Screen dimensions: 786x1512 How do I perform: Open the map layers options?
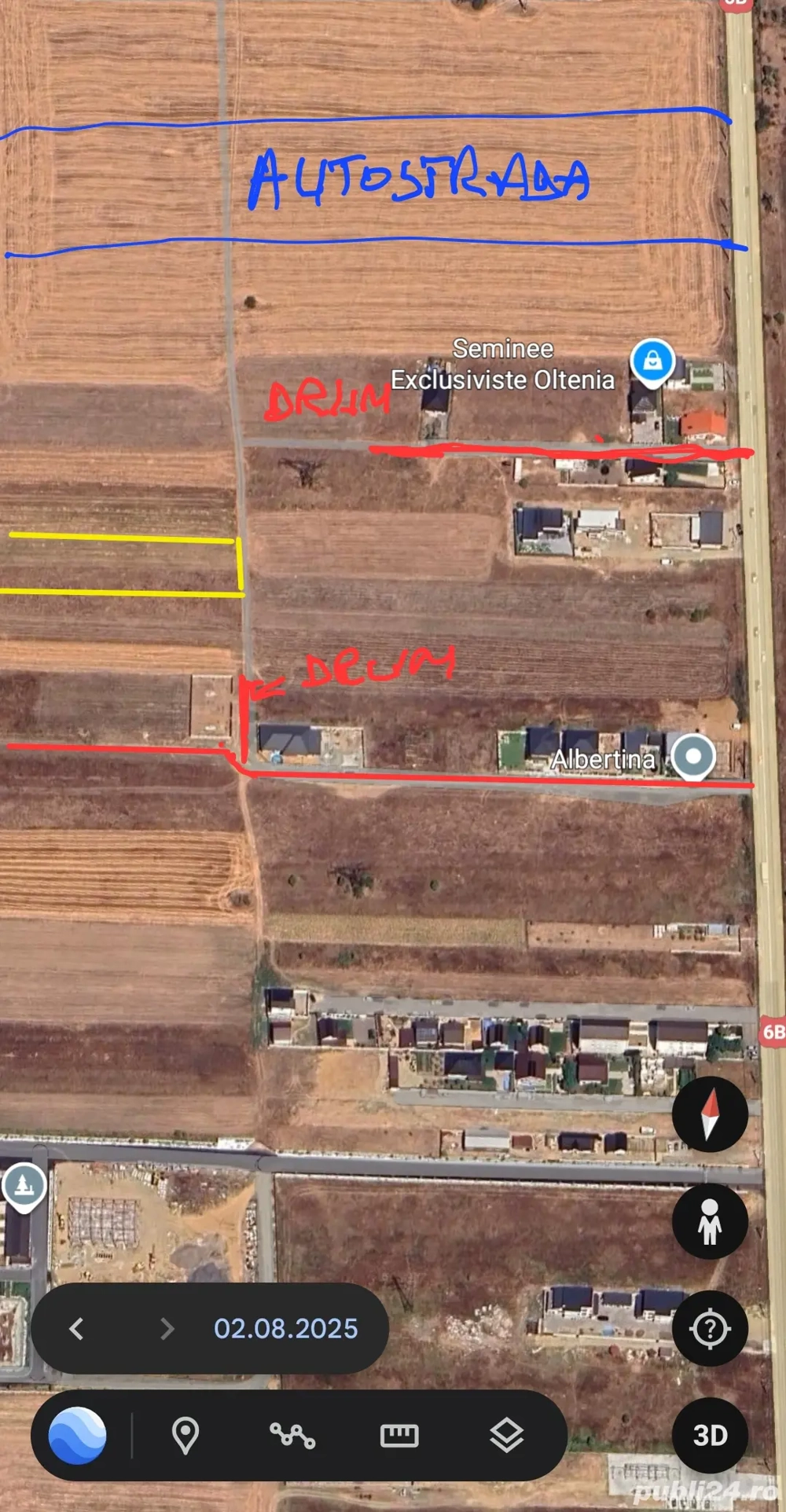507,1436
